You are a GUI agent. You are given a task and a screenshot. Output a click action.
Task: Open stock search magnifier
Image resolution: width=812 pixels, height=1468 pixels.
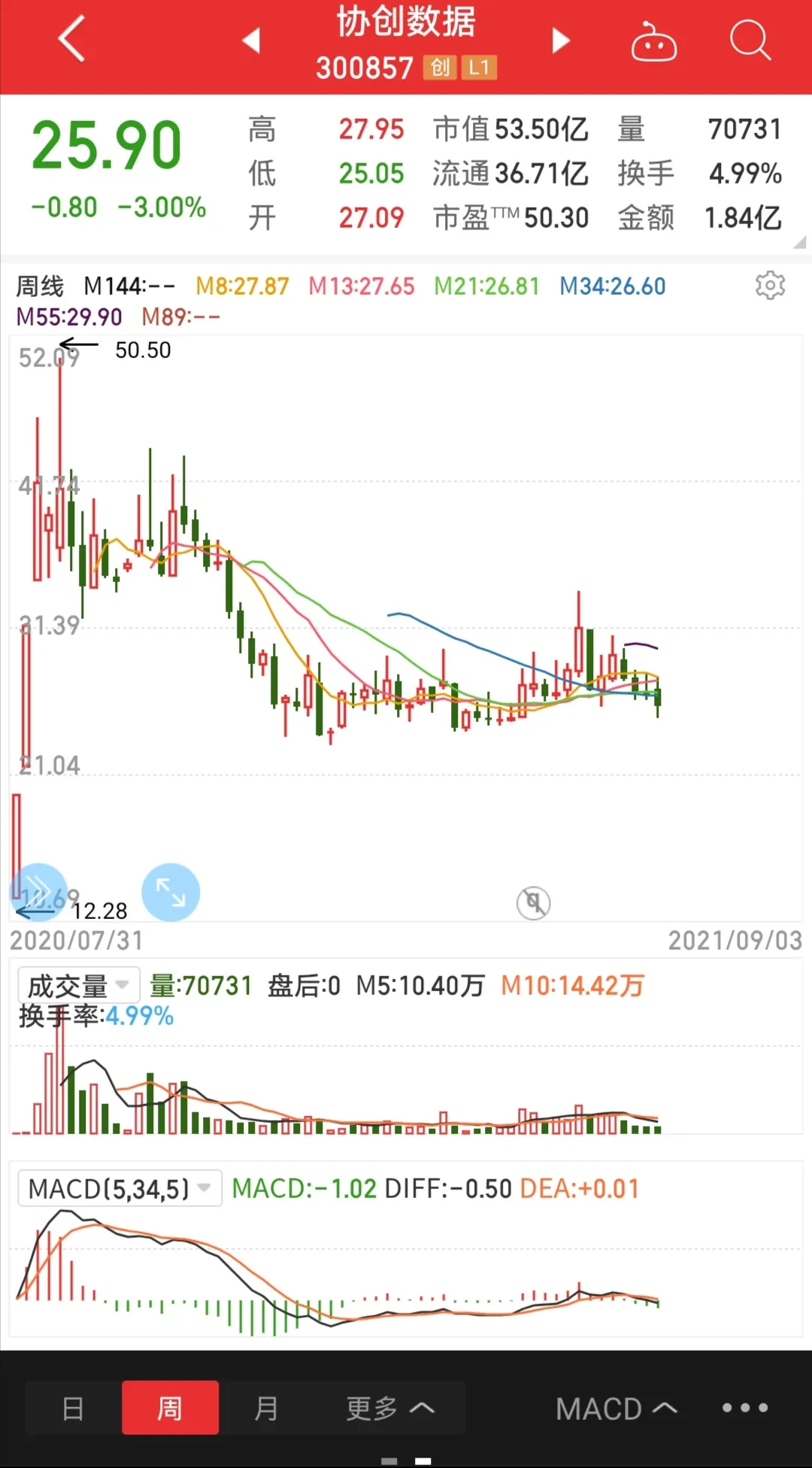750,39
